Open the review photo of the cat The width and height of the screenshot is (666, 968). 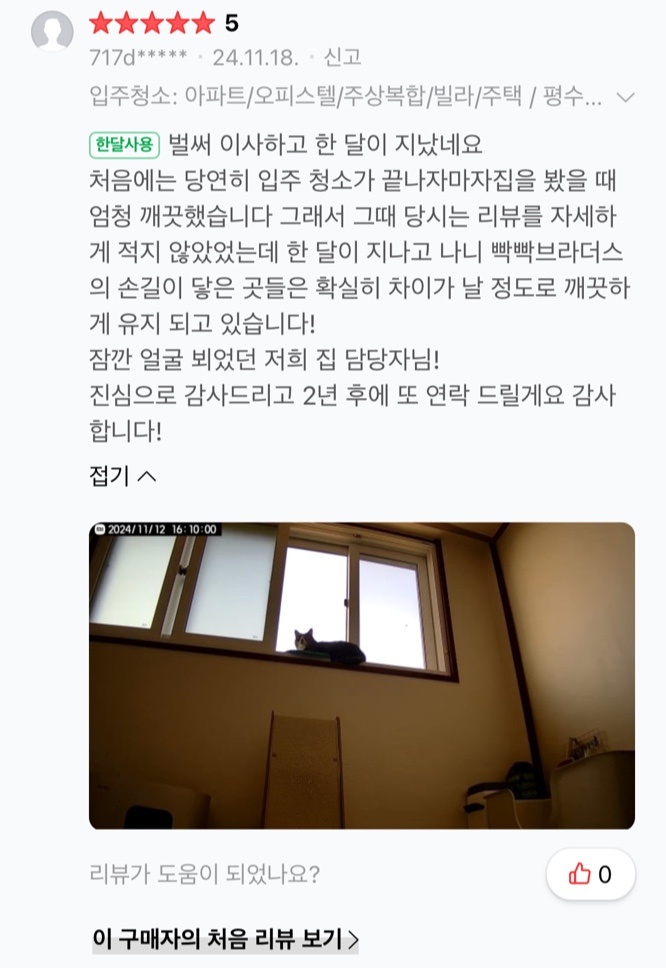tap(362, 675)
